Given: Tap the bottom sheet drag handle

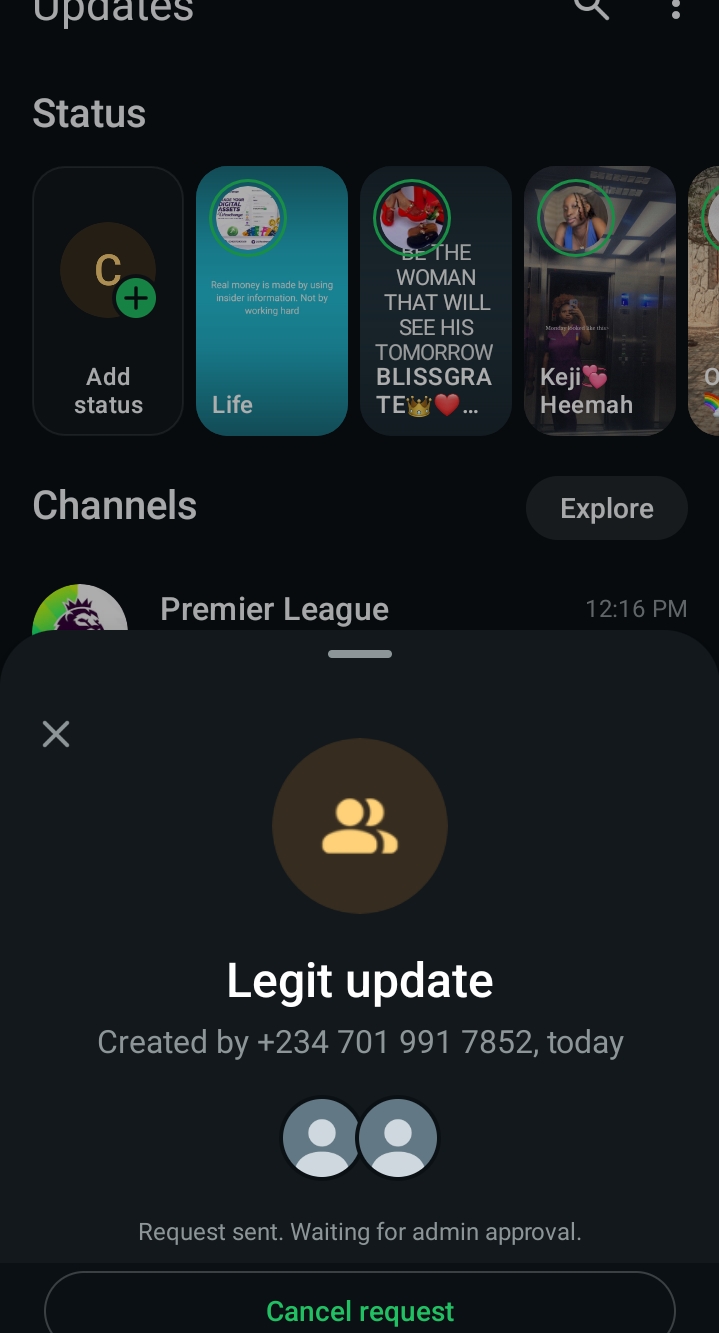Looking at the screenshot, I should pos(360,654).
